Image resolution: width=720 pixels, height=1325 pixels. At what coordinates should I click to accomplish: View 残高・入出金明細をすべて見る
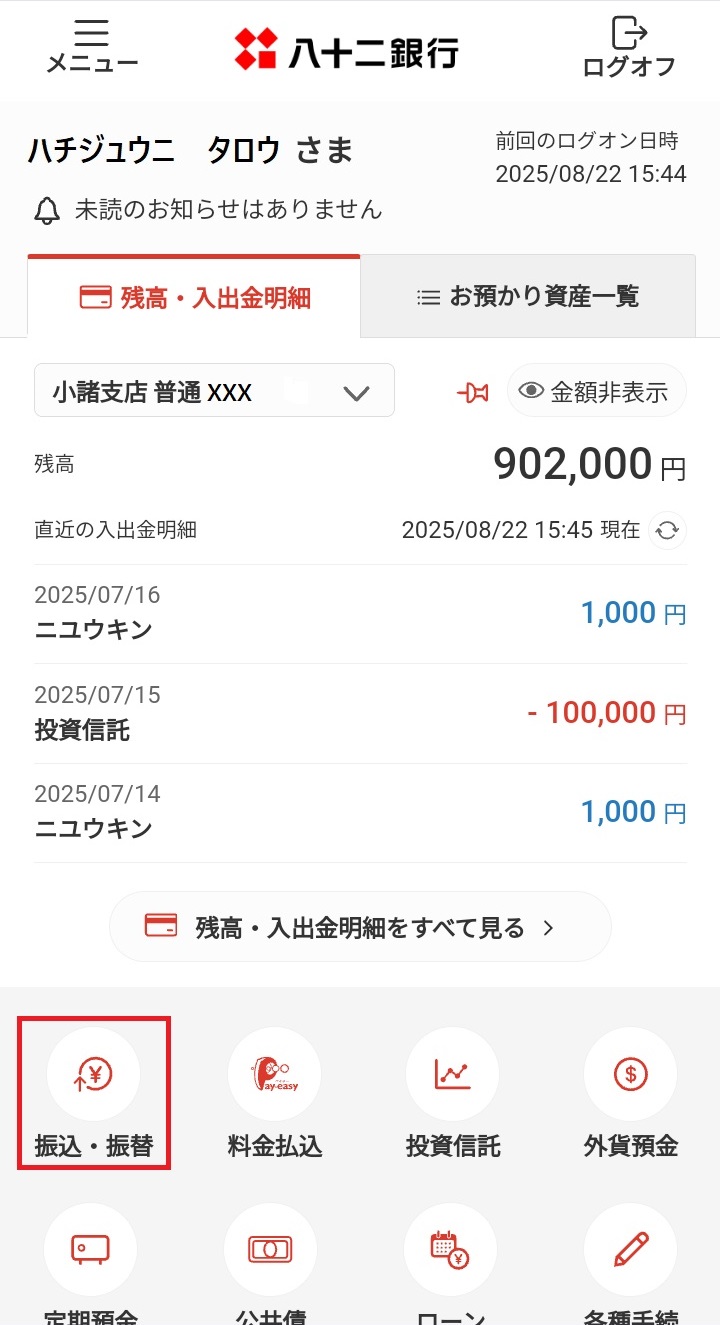(x=360, y=927)
